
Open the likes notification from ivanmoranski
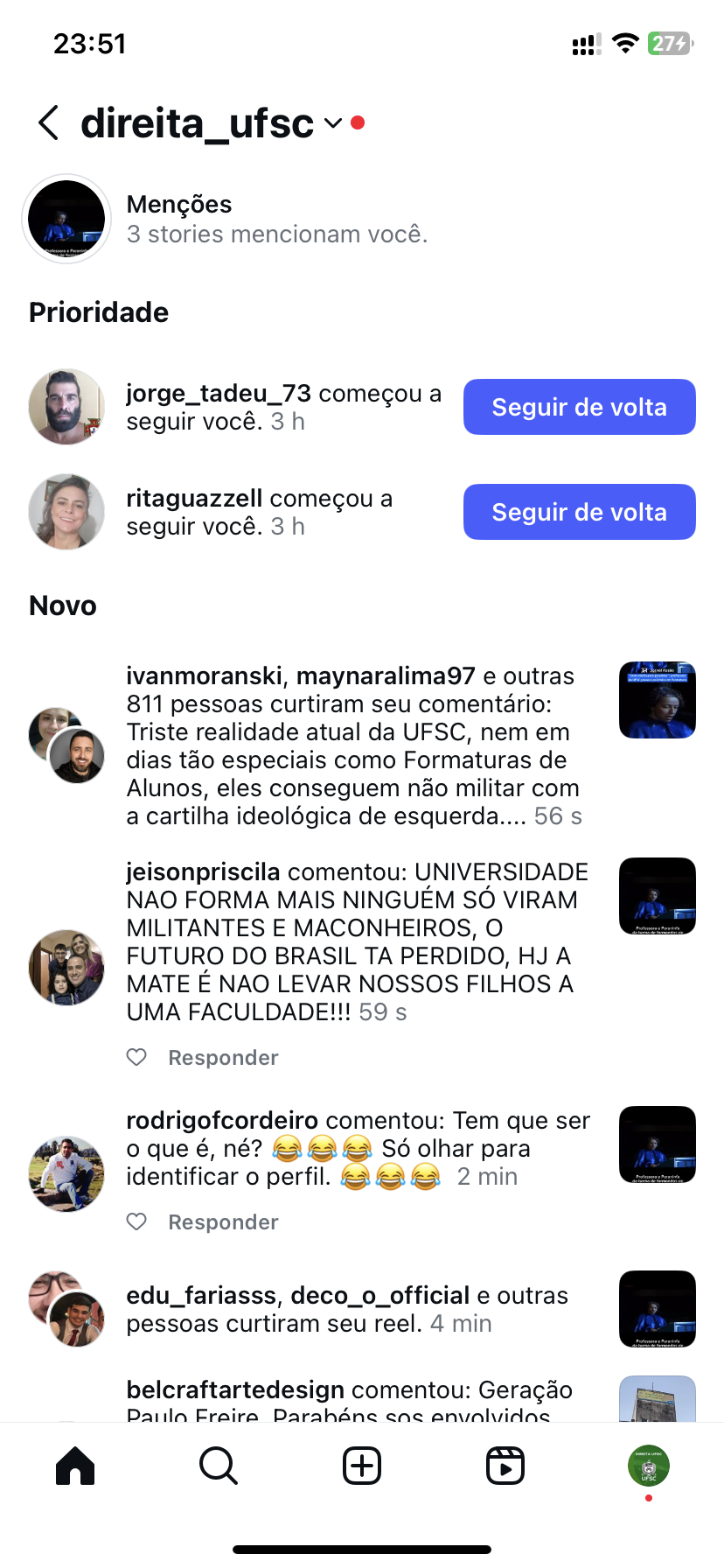pos(353,745)
